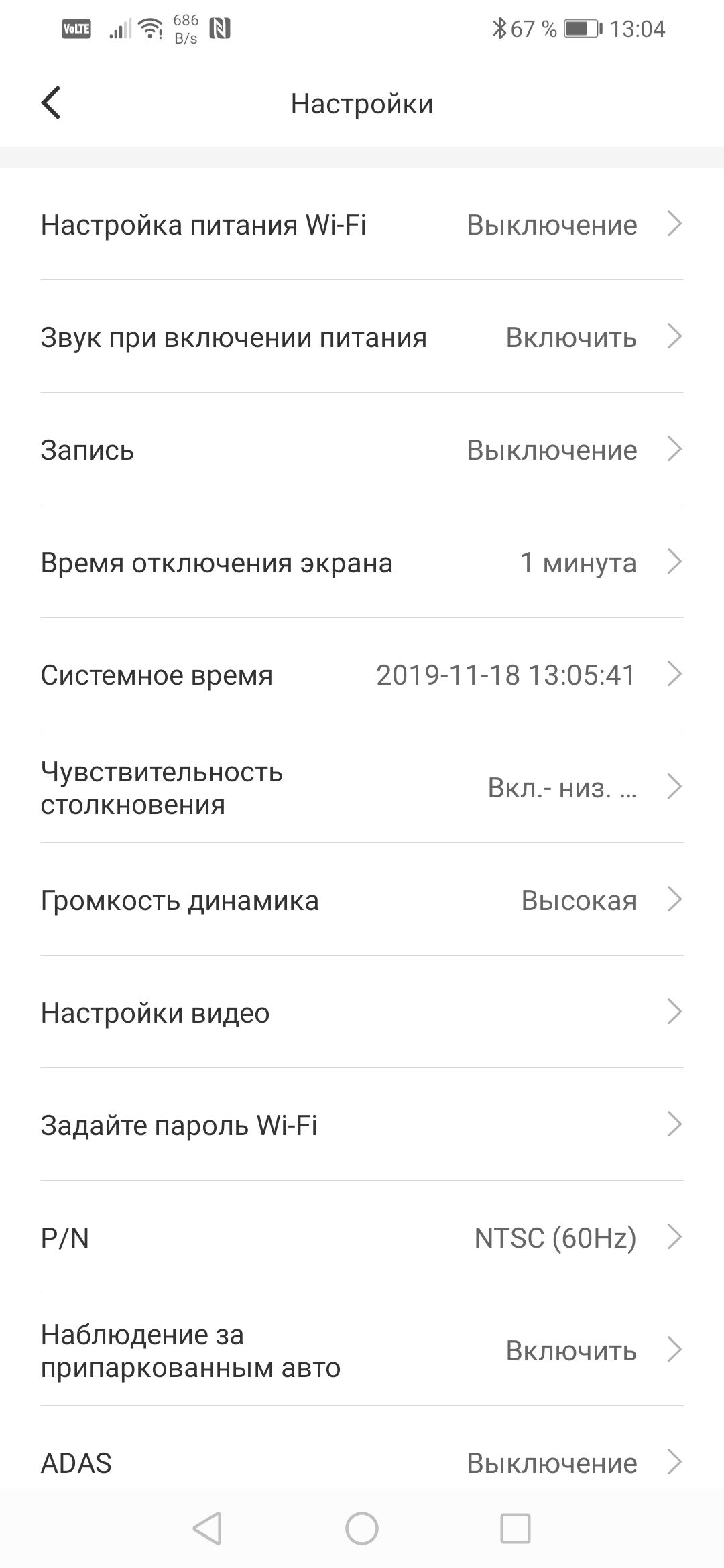Open recent apps from navigation bar
Viewport: 724px width, 1568px height.
516,1529
